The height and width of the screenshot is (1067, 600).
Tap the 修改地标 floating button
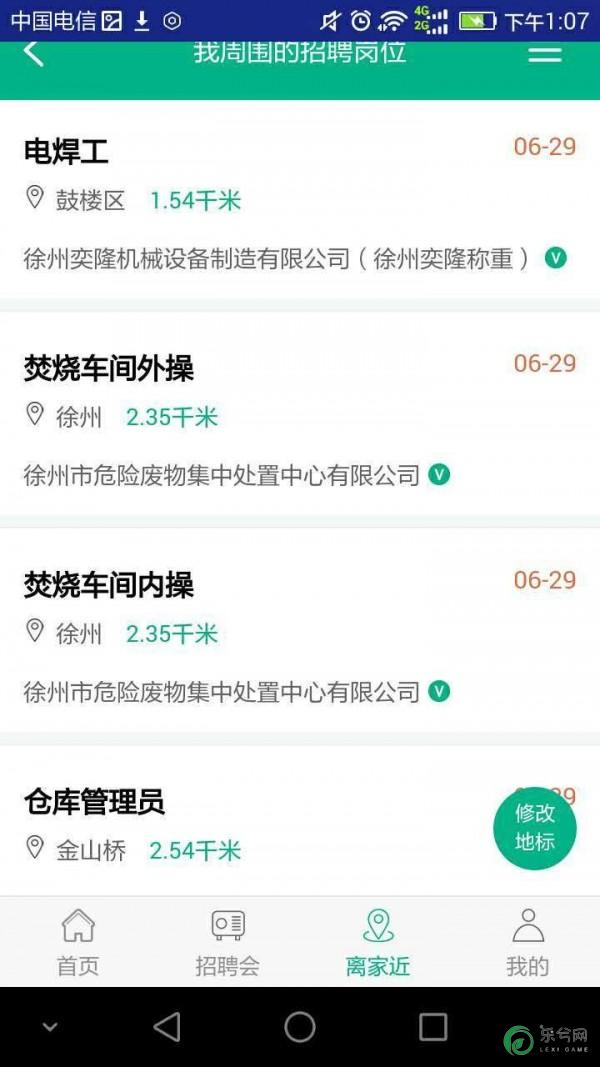point(535,827)
